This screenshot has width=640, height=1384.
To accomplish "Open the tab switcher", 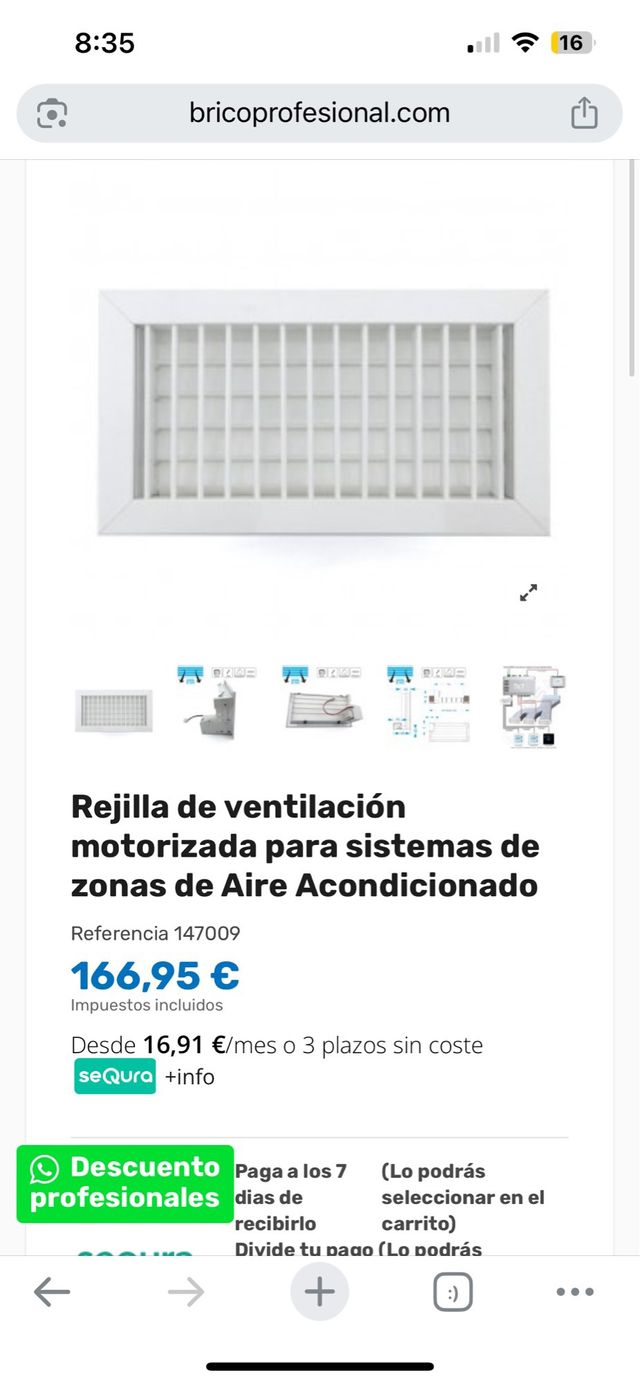I will click(453, 1293).
